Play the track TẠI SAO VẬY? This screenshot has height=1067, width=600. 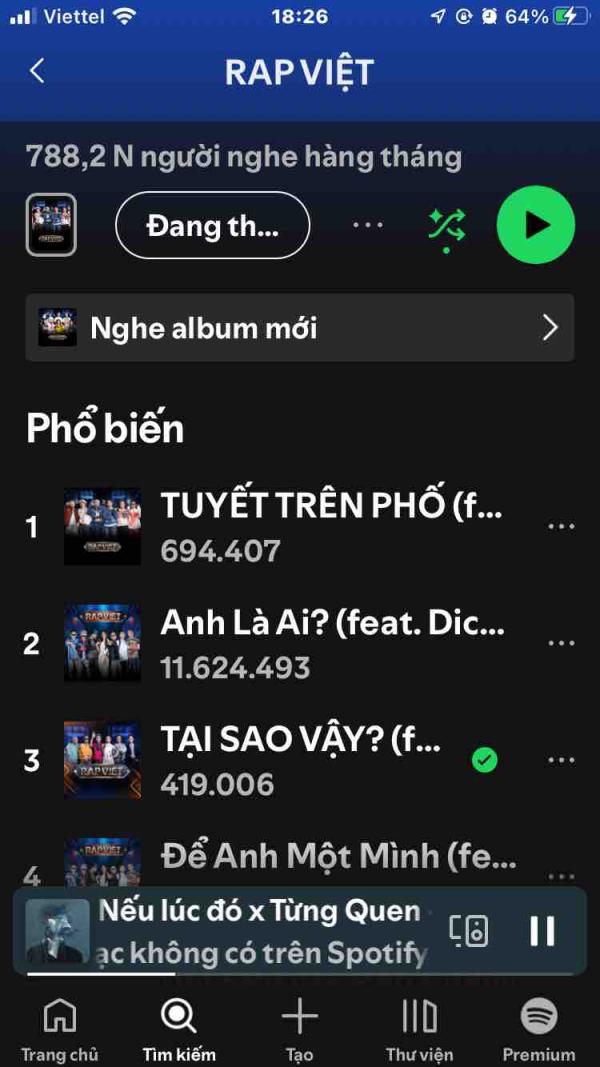tap(300, 760)
